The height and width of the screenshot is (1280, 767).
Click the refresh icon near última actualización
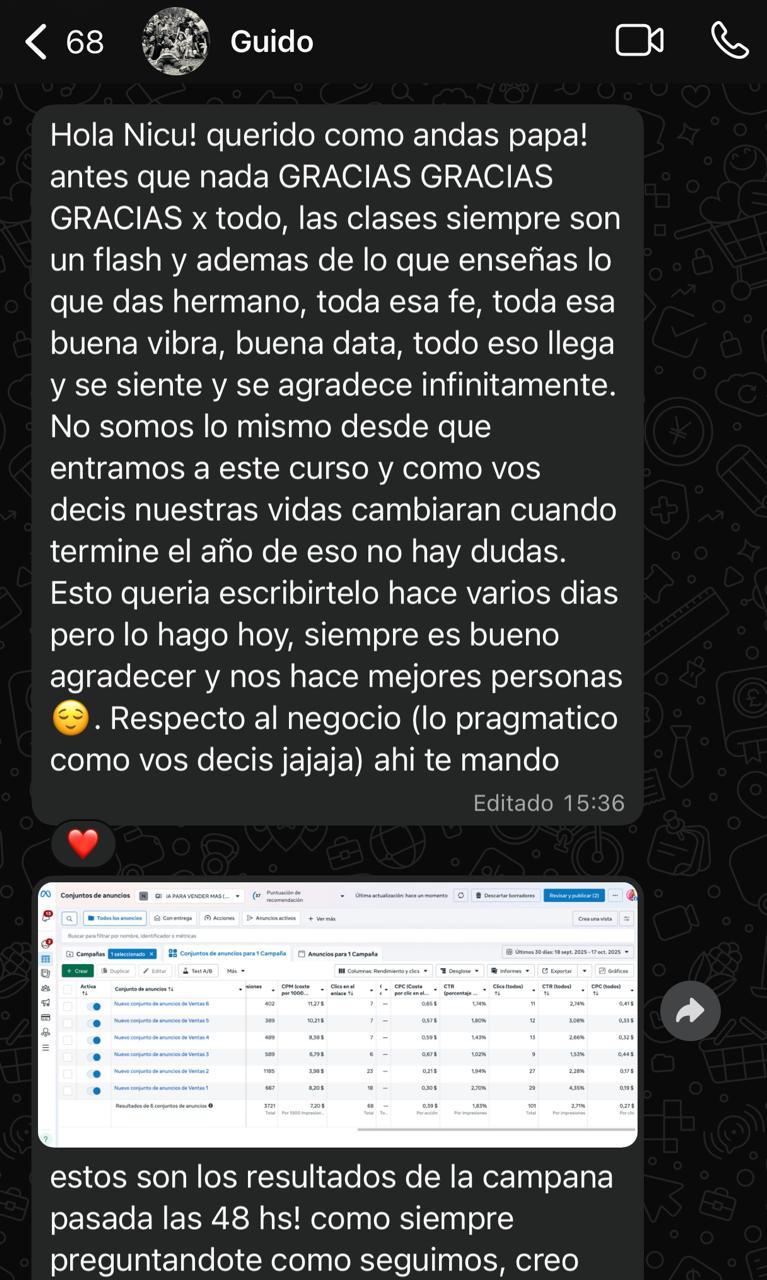pos(462,896)
